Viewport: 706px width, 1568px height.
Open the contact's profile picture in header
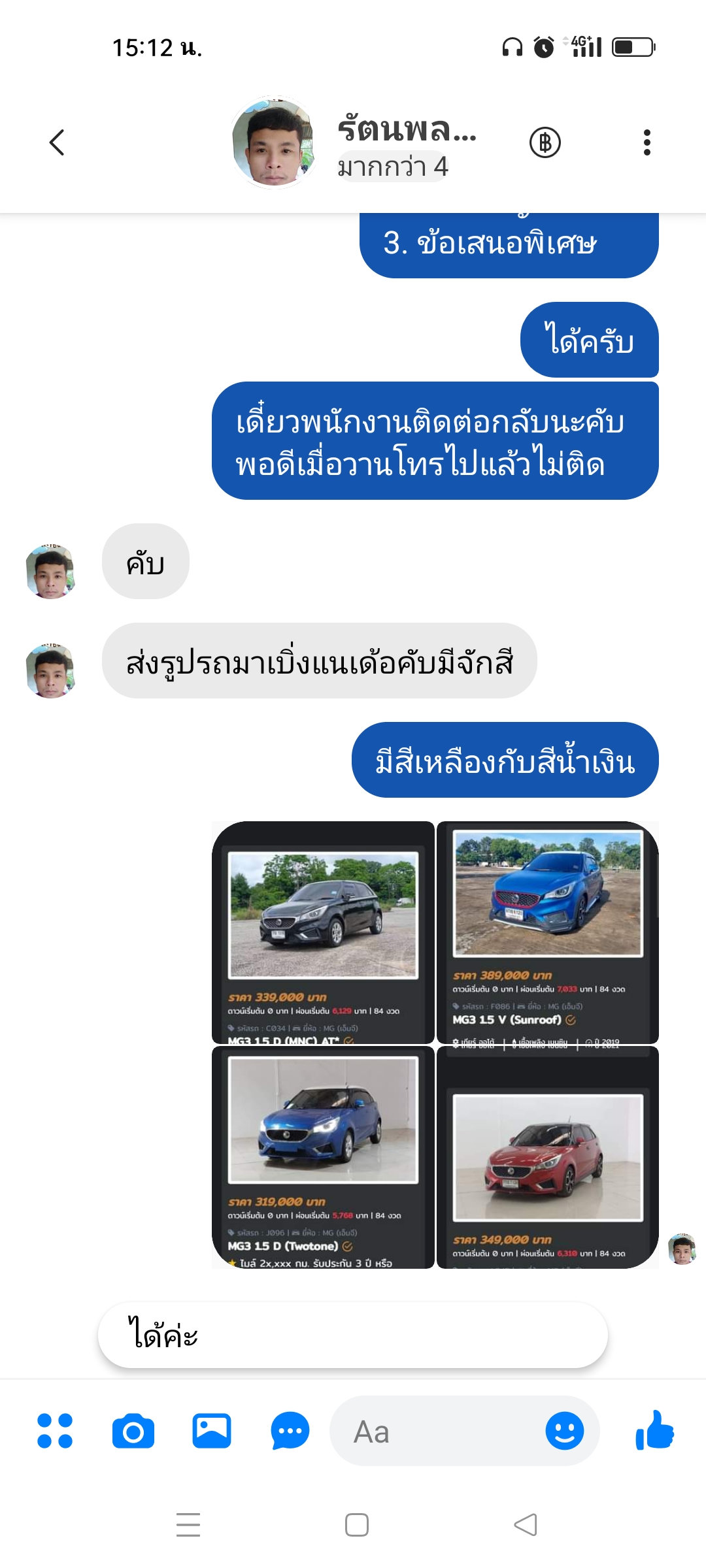click(x=274, y=142)
